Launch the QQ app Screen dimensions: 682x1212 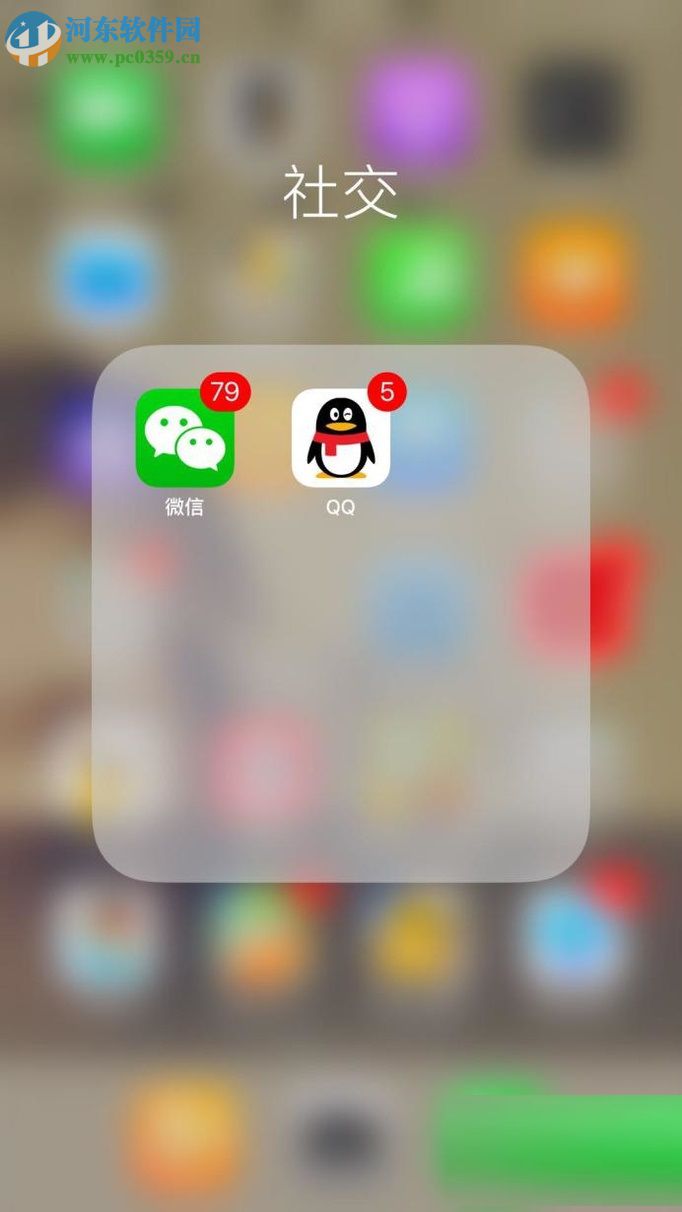340,438
